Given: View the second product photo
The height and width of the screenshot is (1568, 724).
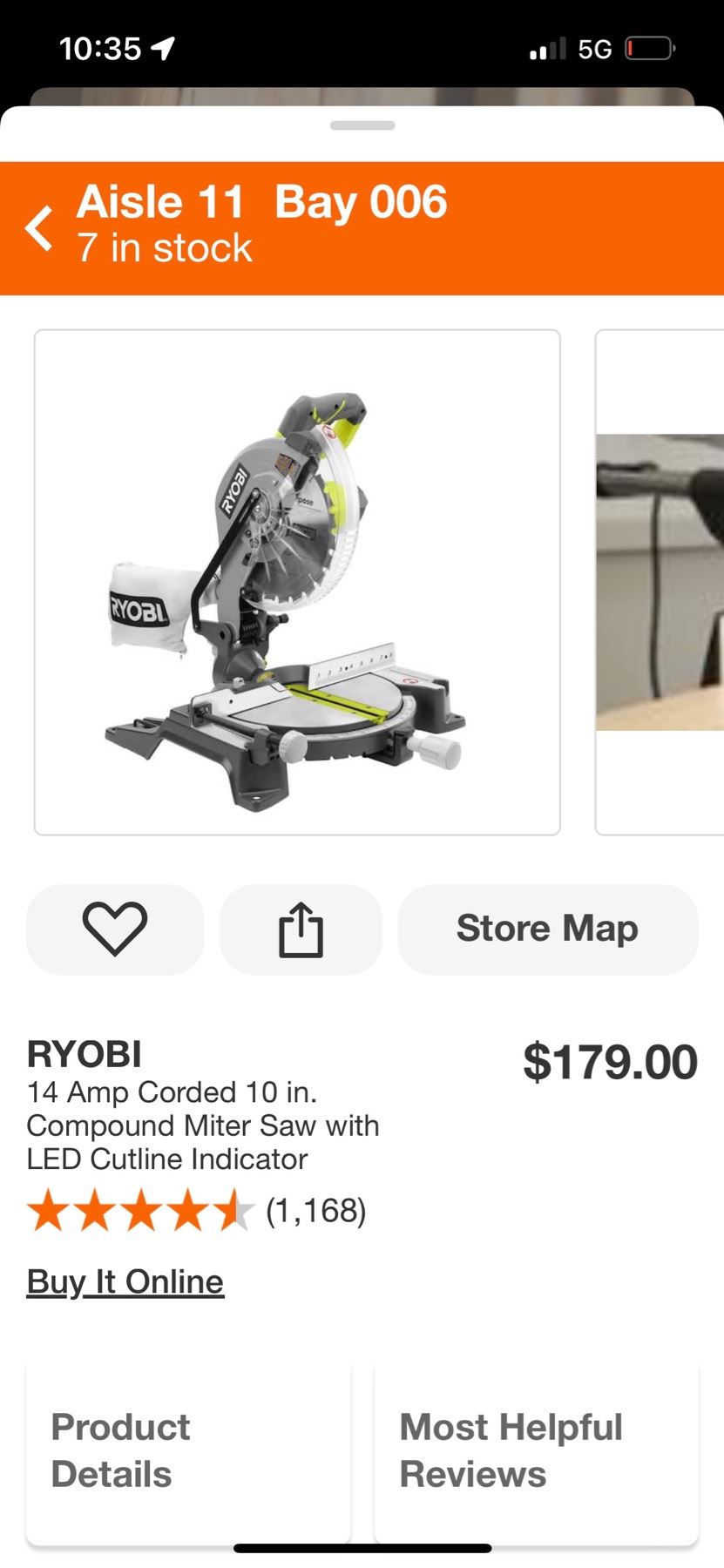Looking at the screenshot, I should coord(660,582).
